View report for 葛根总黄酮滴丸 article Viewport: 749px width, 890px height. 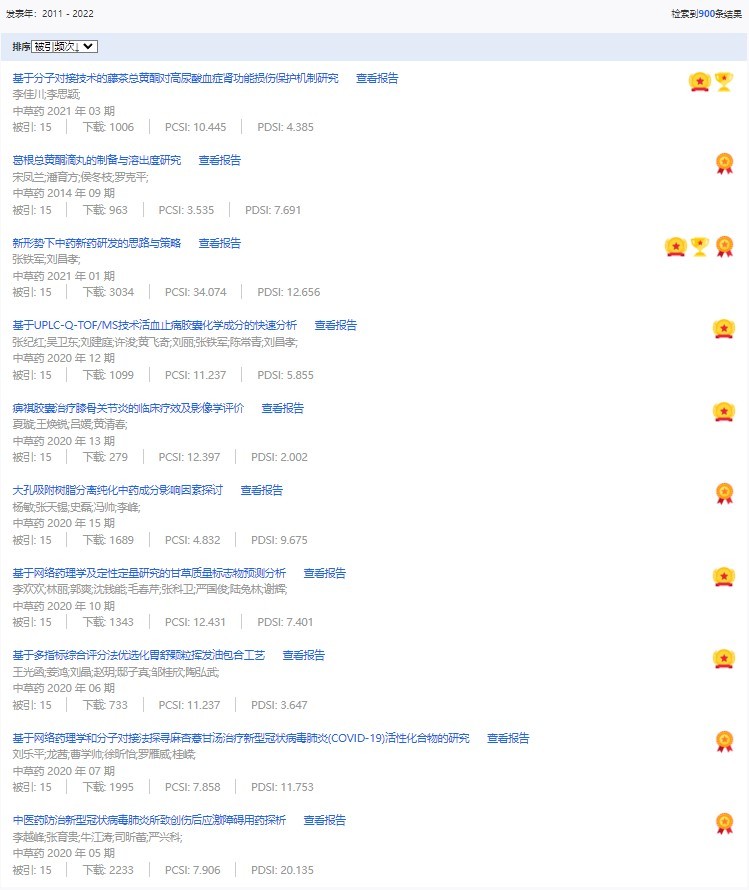click(219, 160)
